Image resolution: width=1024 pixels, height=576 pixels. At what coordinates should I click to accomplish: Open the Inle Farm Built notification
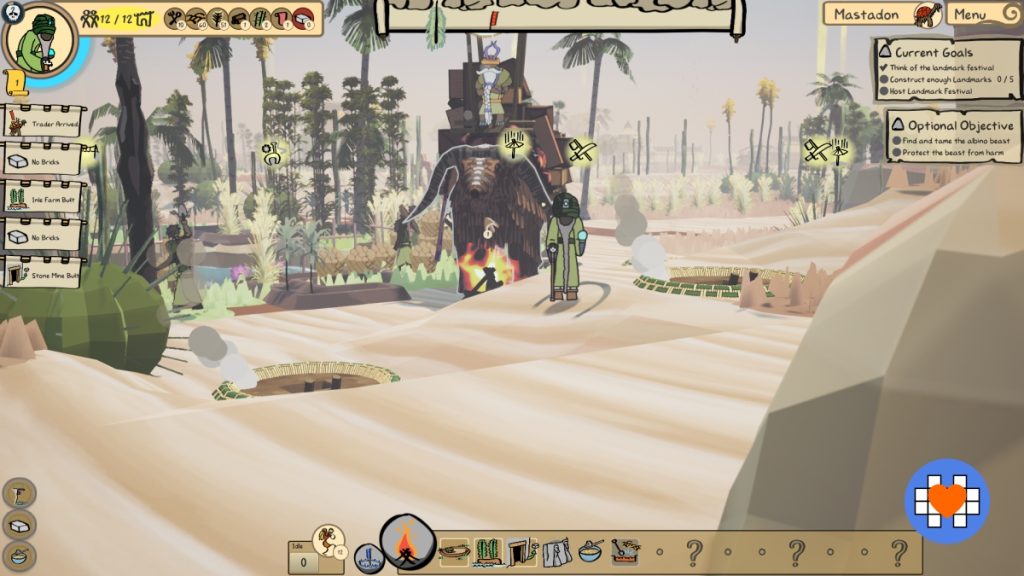(44, 196)
